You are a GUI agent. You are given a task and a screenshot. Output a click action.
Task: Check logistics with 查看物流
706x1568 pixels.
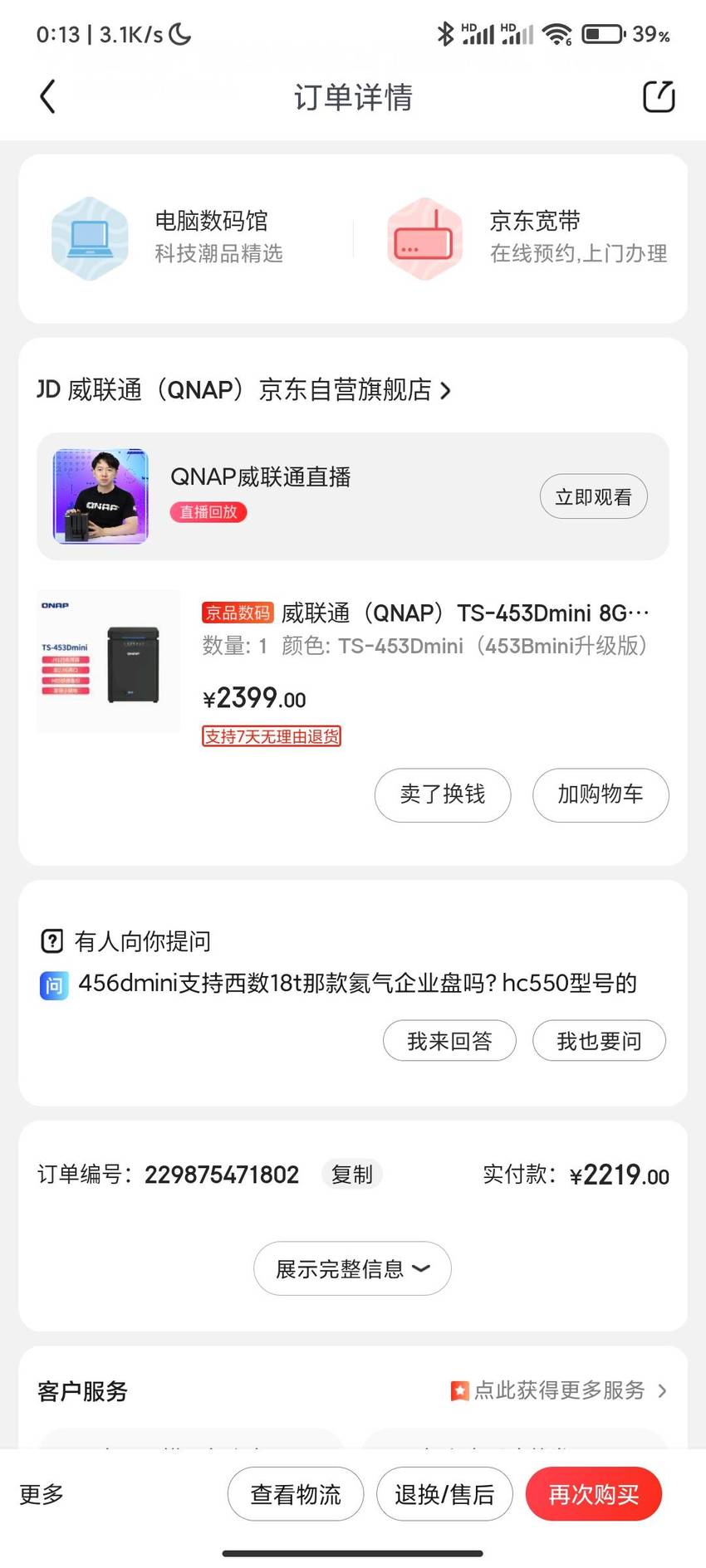coord(296,1494)
